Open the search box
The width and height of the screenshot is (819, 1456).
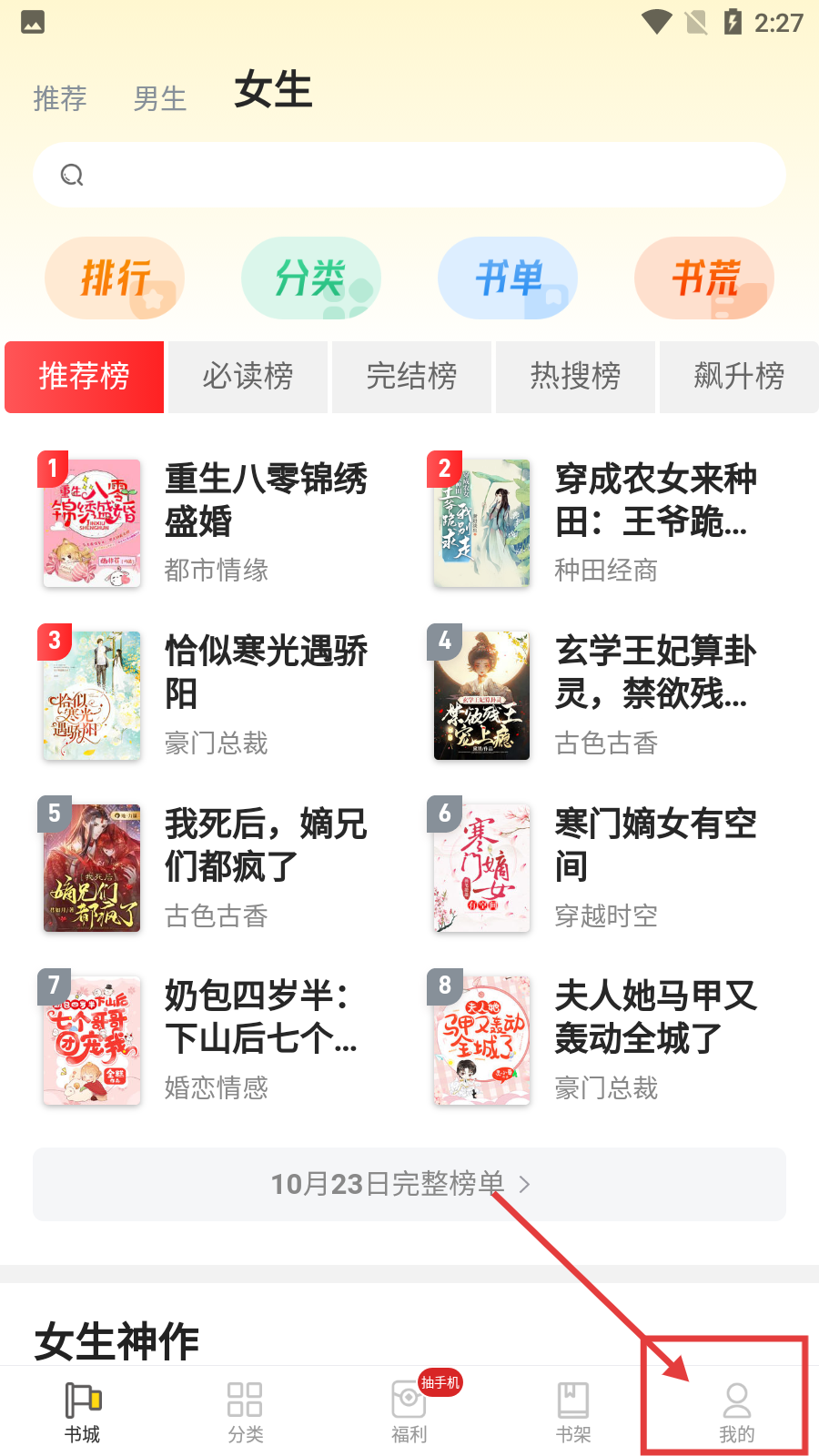tap(409, 175)
